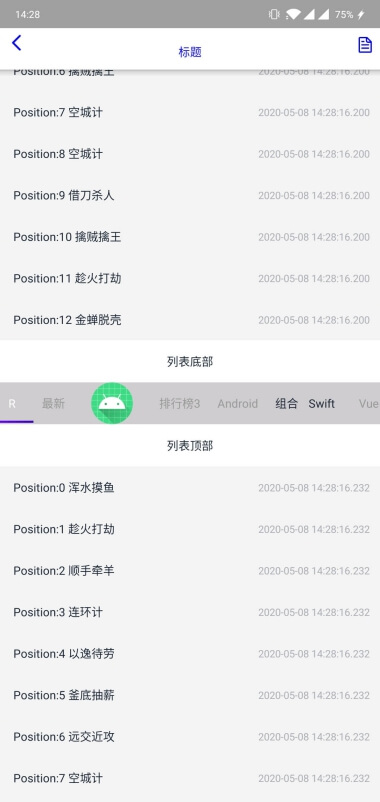Select the Android robot icon tab
The height and width of the screenshot is (802, 380).
(x=112, y=404)
